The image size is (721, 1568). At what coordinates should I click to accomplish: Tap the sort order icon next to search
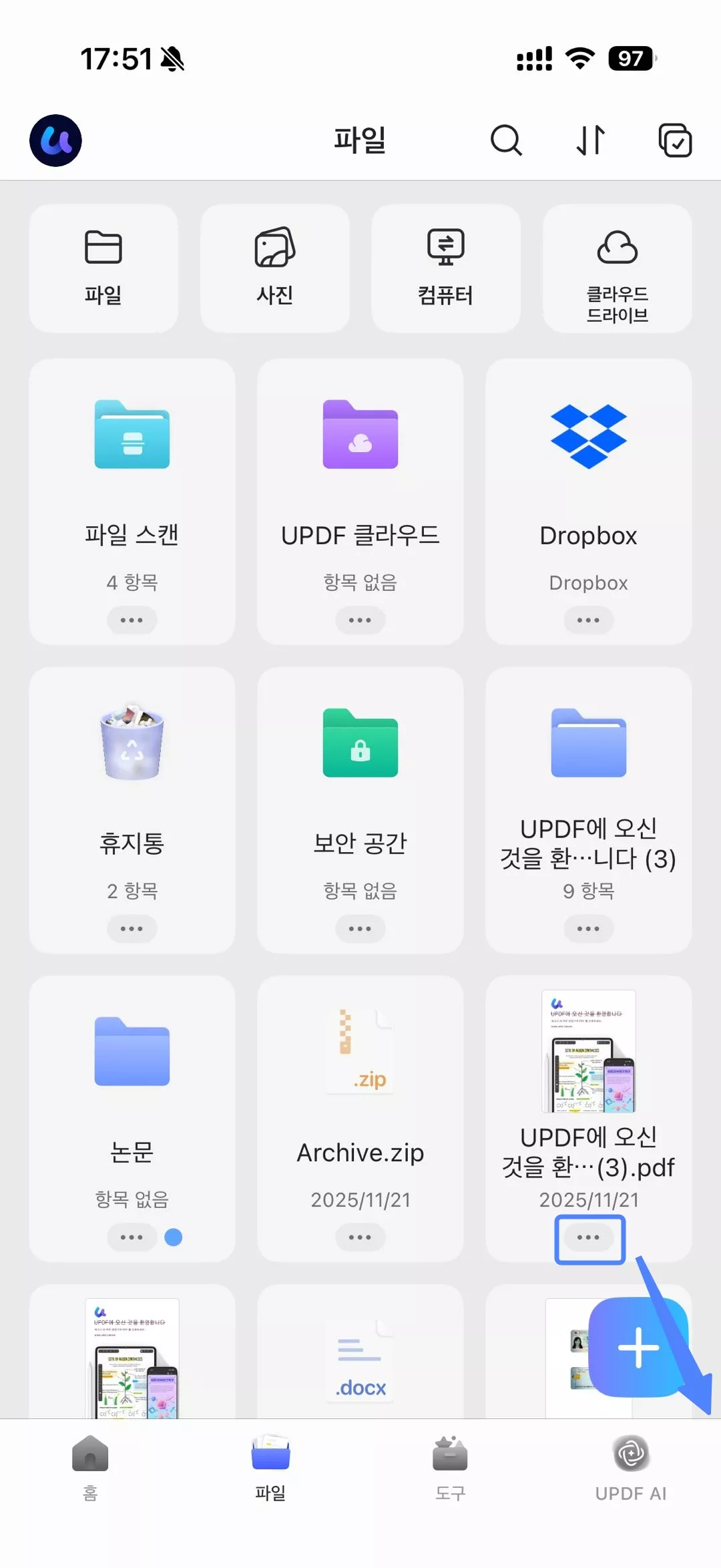(x=590, y=140)
